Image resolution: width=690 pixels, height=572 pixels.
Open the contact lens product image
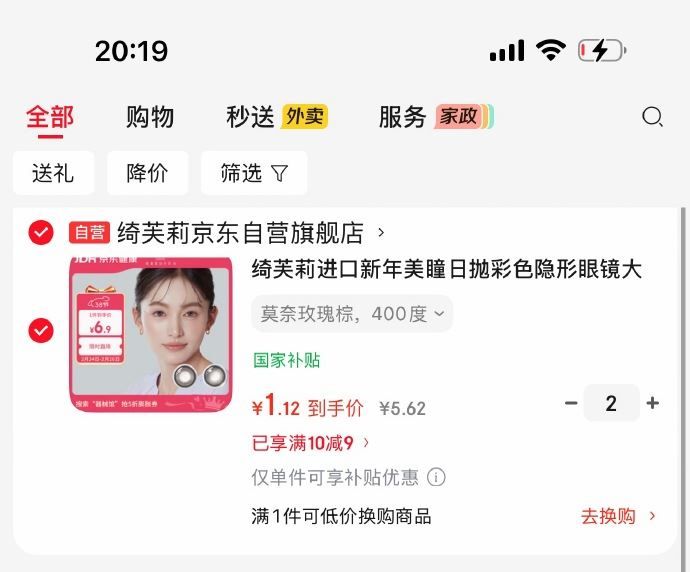coord(151,334)
